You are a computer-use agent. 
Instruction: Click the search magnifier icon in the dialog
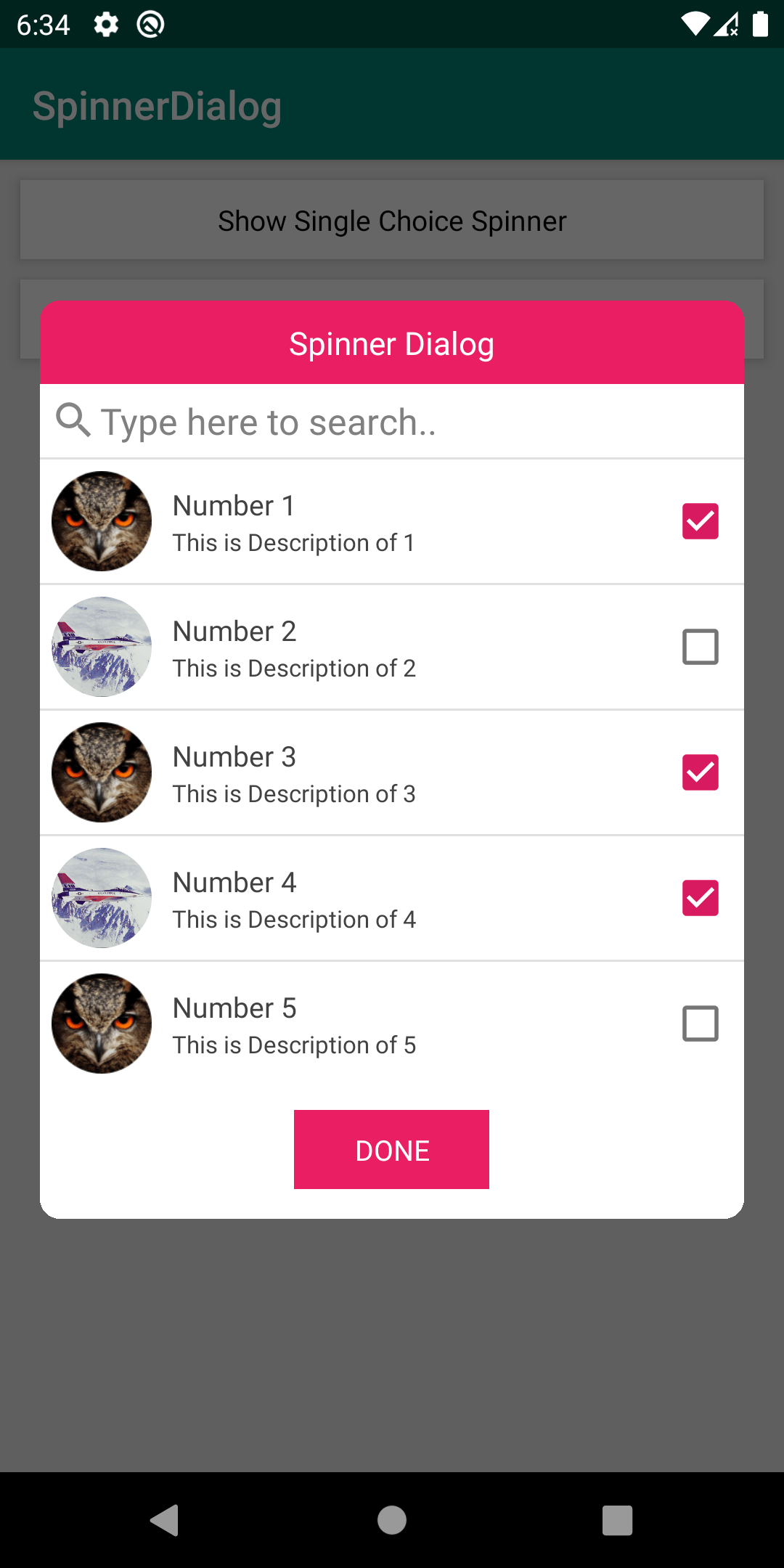(x=73, y=421)
